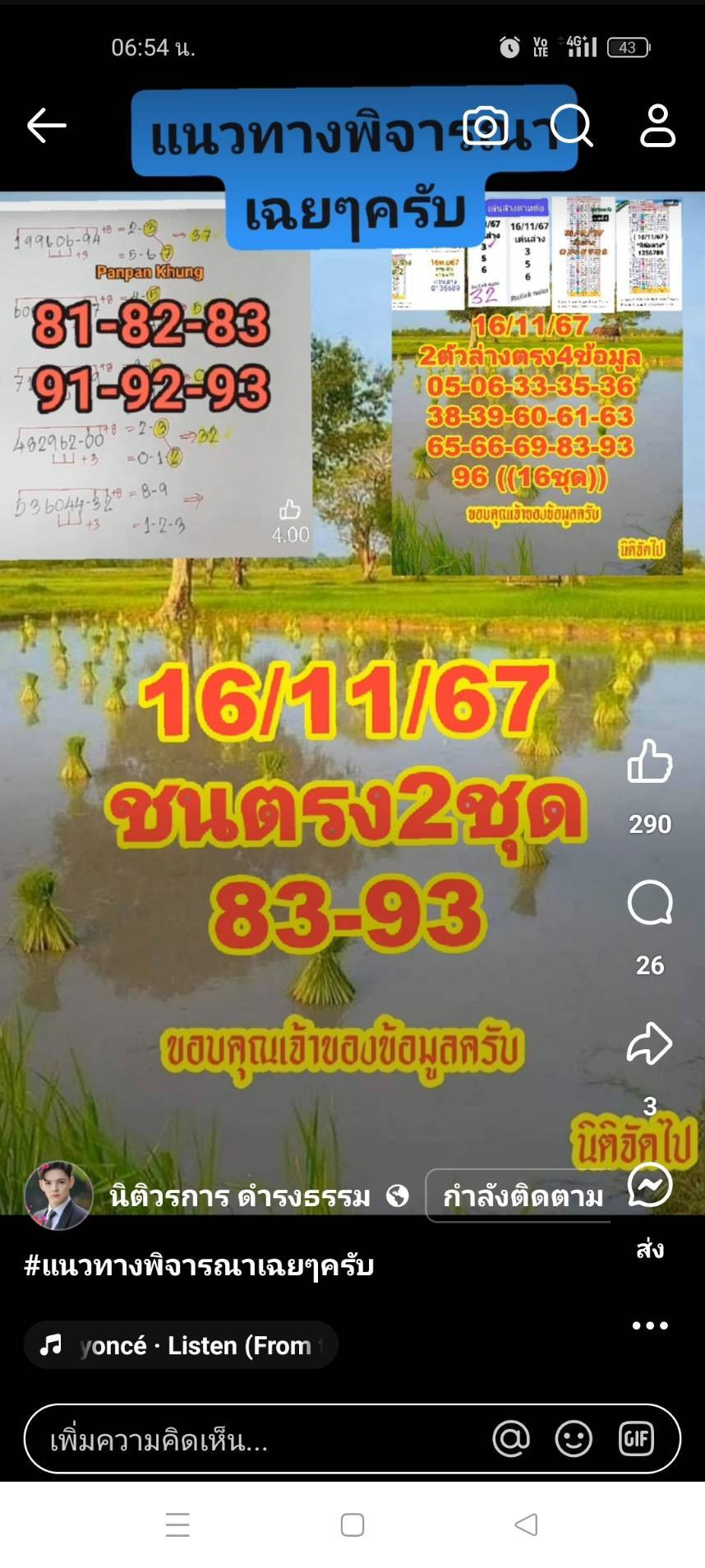Screen dimensions: 705x1568
Task: Go to home via system navigation
Action: pos(352,1524)
